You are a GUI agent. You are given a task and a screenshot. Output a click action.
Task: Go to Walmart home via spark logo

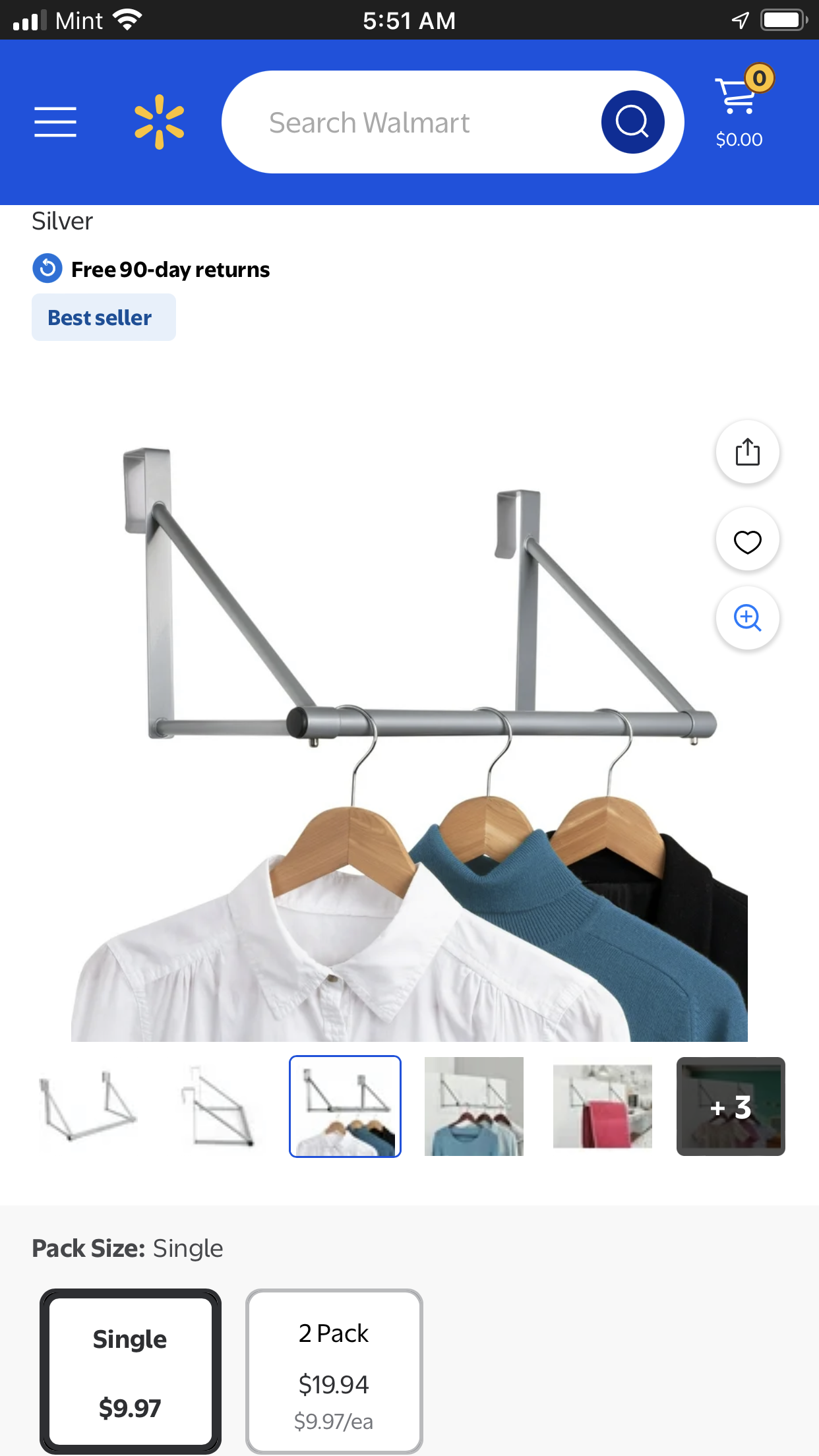point(159,122)
